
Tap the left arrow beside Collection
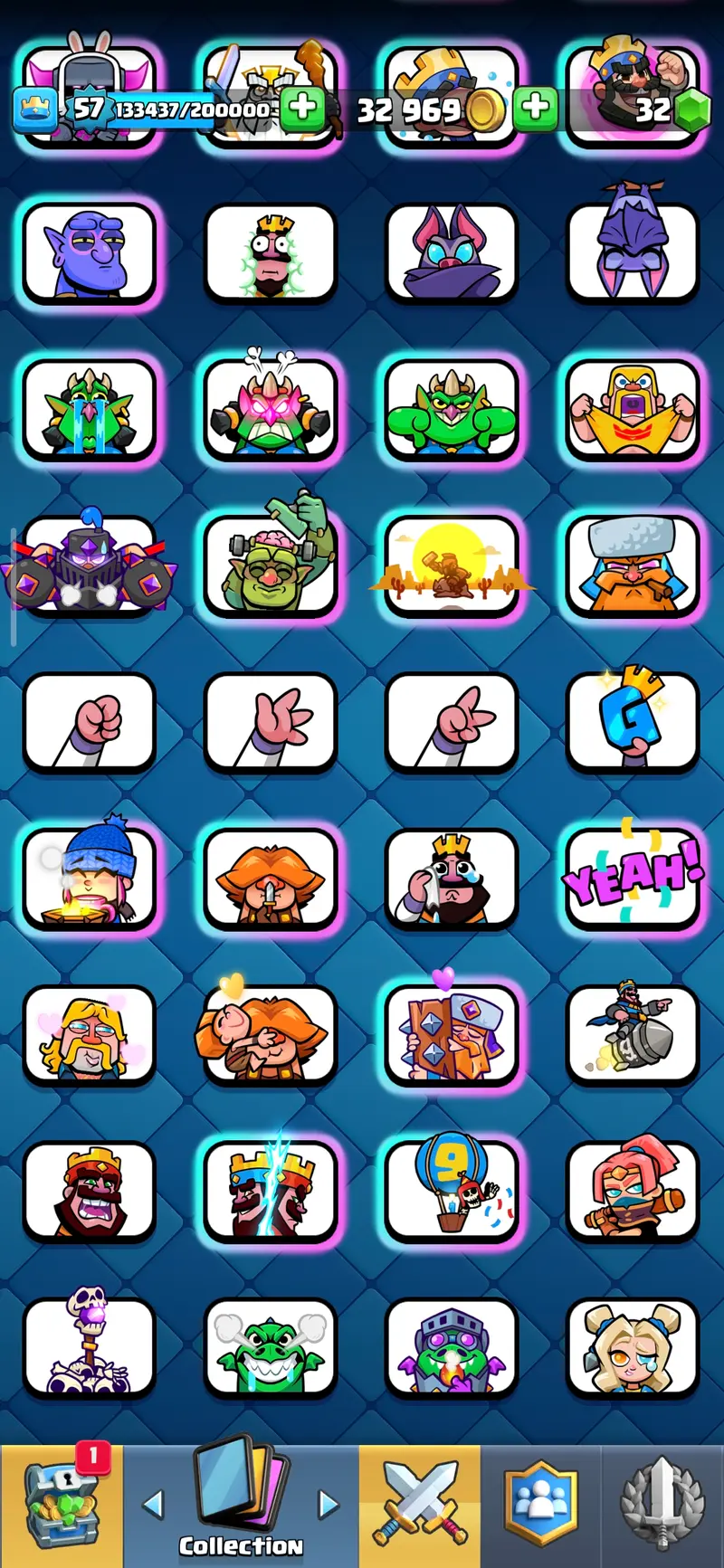tap(154, 1505)
